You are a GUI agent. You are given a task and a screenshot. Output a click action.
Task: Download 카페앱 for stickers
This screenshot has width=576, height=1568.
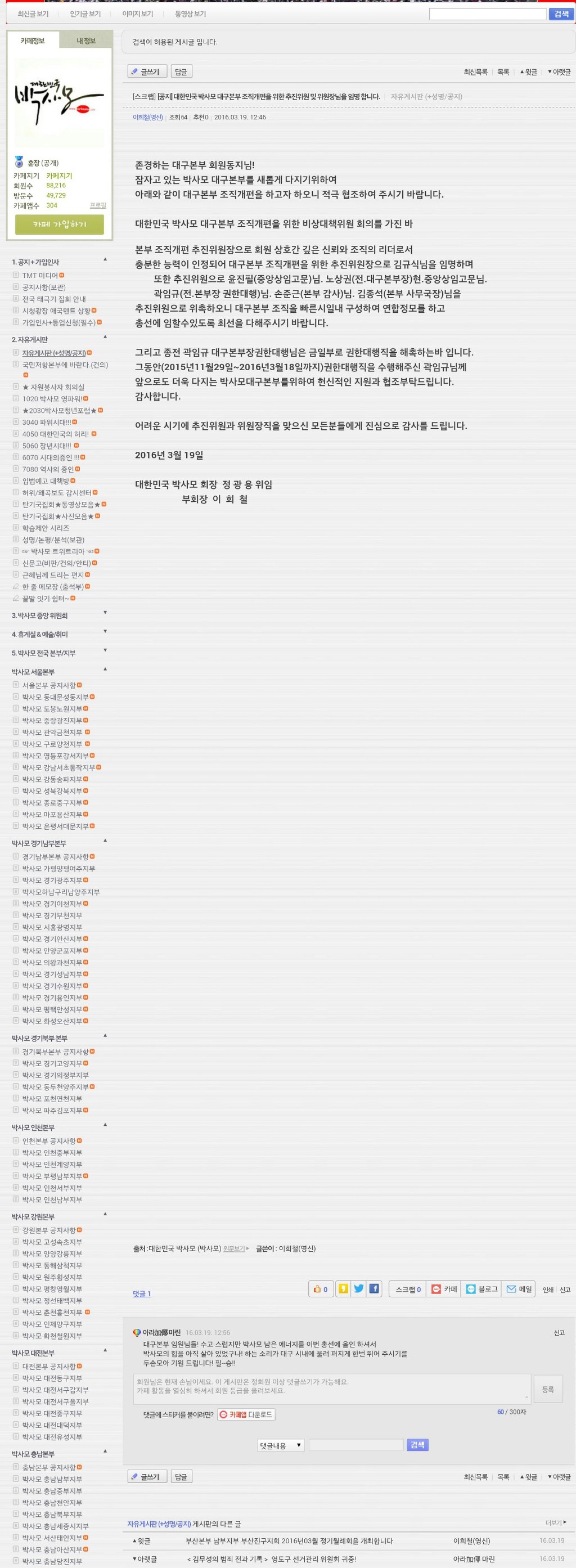tap(246, 1414)
